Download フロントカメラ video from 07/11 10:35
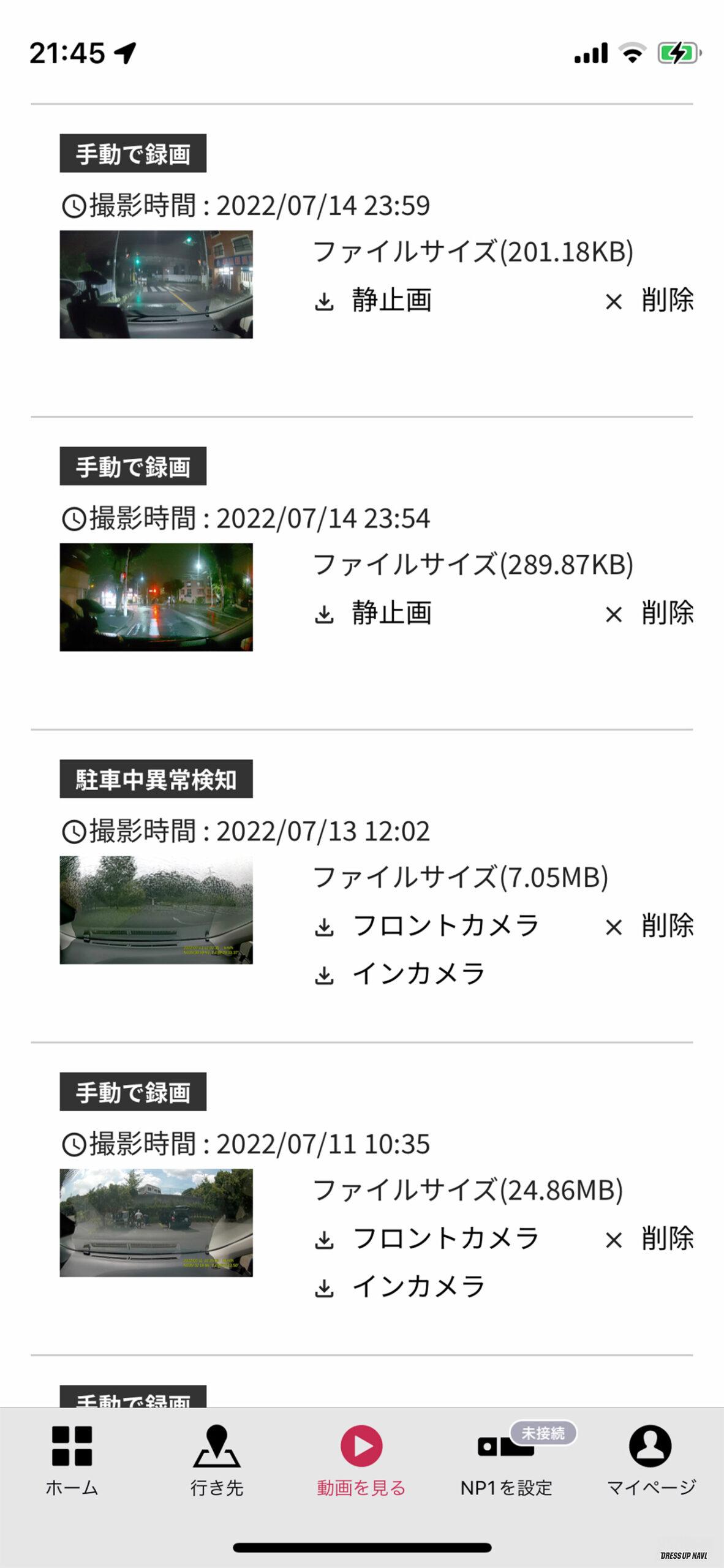The height and width of the screenshot is (1568, 724). 428,1240
